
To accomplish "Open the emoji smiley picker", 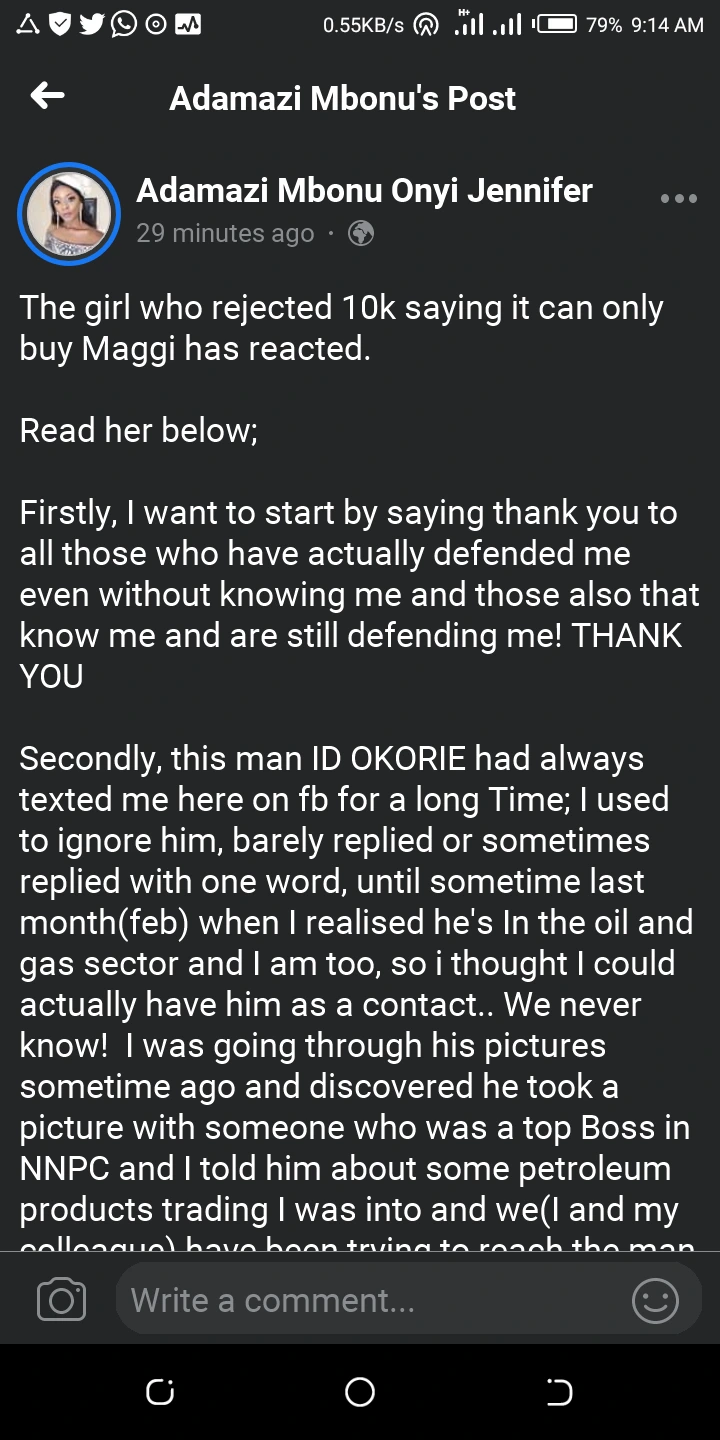I will [x=655, y=1300].
